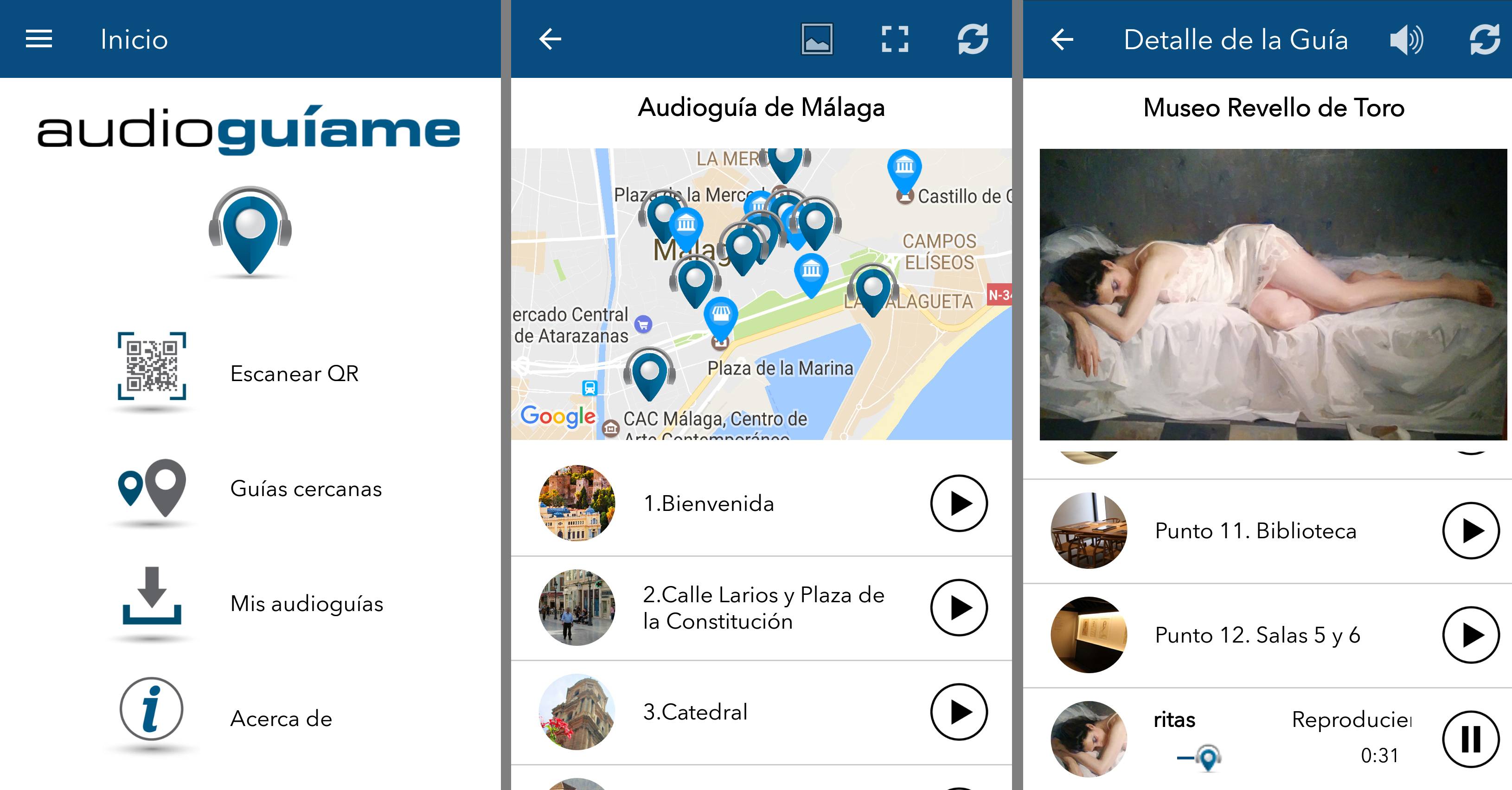1512x790 pixels.
Task: Tap the speaker icon in Detalle de la Guía header
Action: point(1406,40)
